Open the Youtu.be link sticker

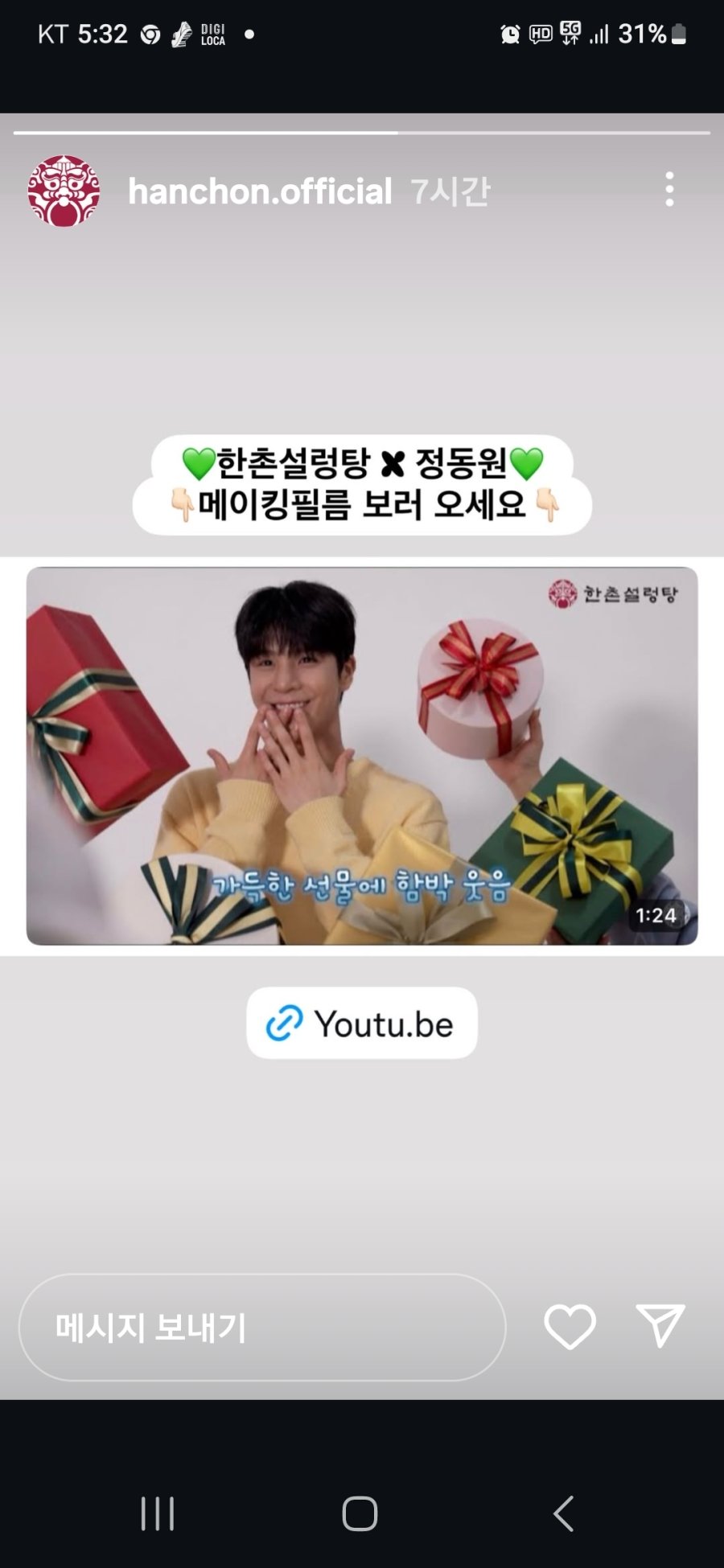tap(361, 1023)
